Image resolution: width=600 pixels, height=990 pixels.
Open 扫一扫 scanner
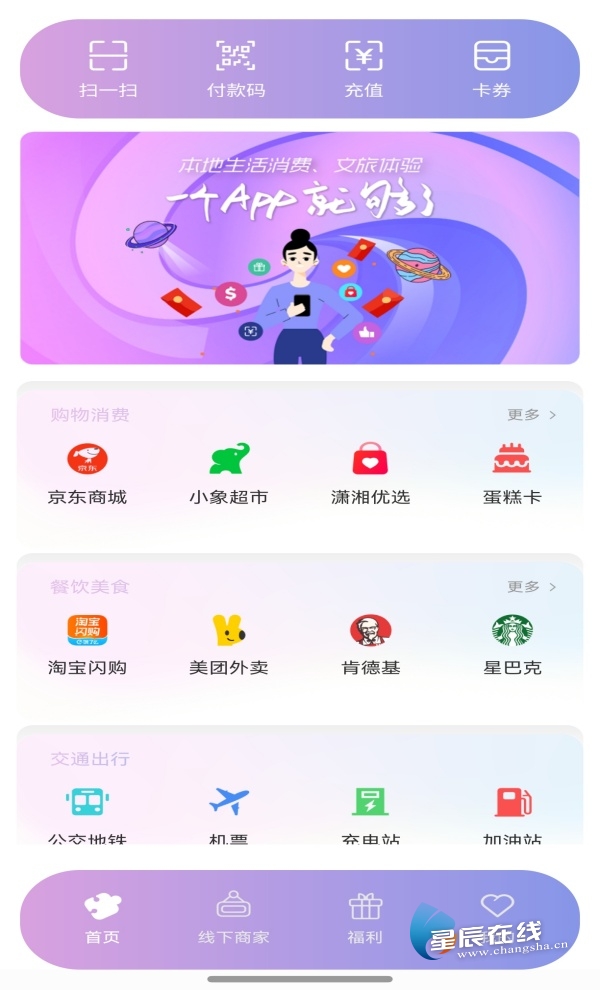pyautogui.click(x=108, y=67)
